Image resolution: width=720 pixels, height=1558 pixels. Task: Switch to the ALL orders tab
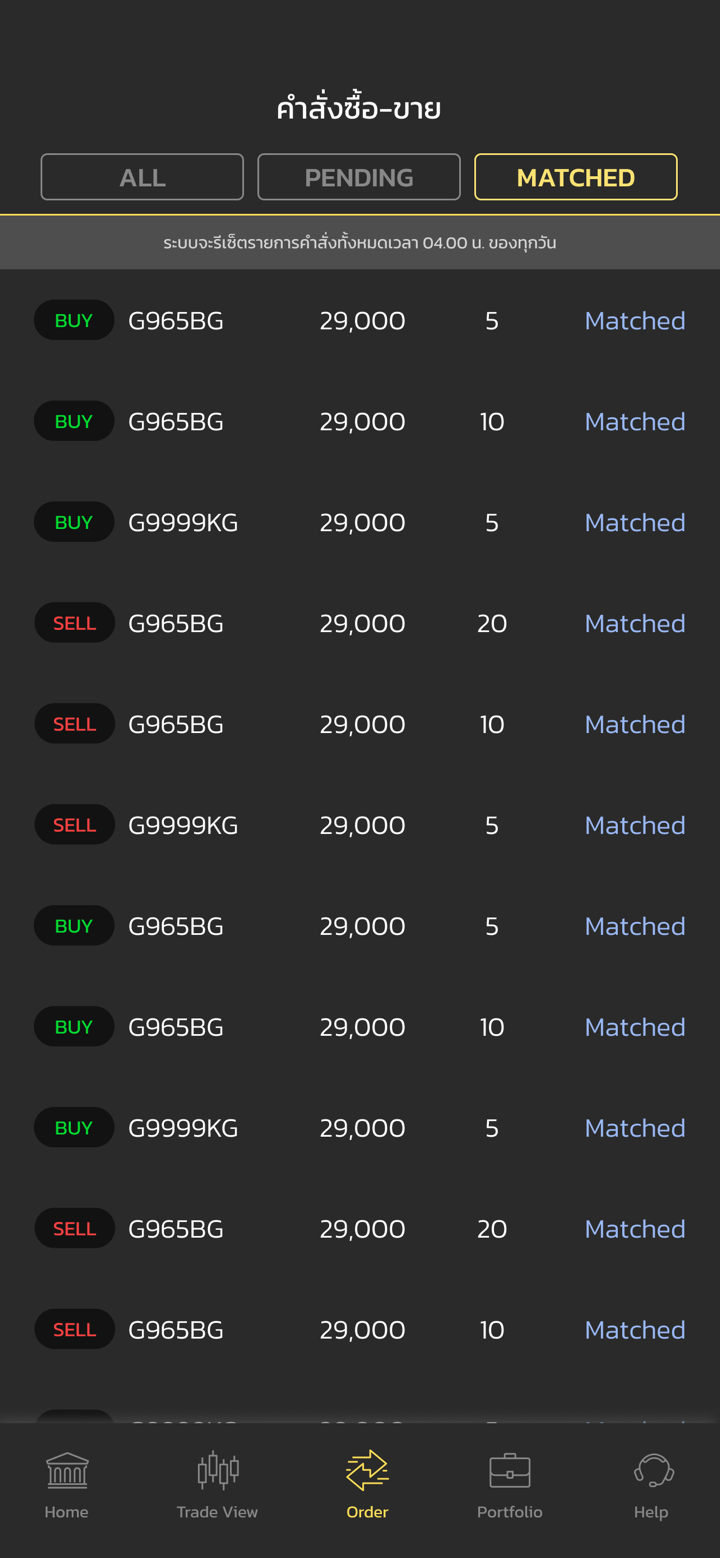tap(142, 177)
